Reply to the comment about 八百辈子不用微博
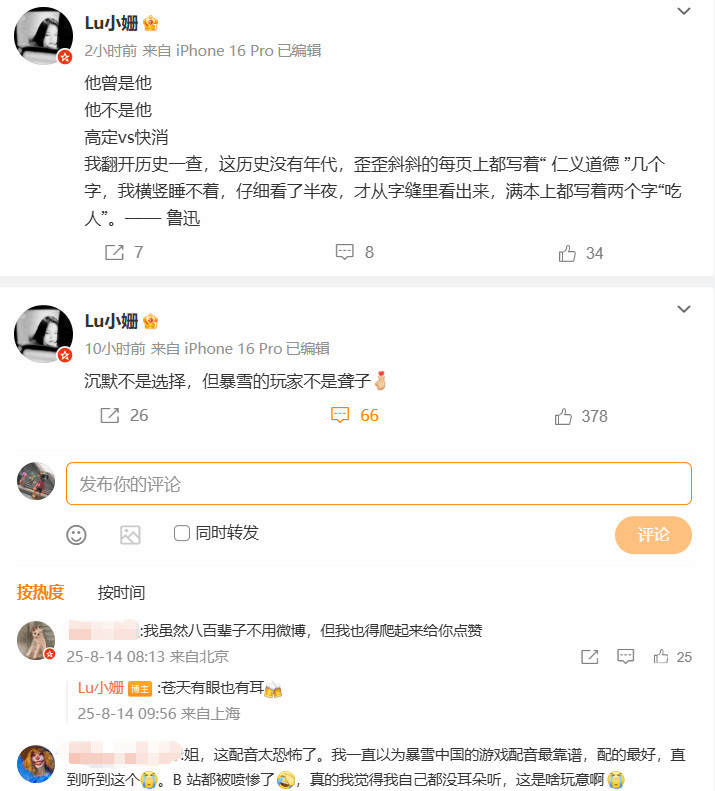715x791 pixels. tap(626, 657)
